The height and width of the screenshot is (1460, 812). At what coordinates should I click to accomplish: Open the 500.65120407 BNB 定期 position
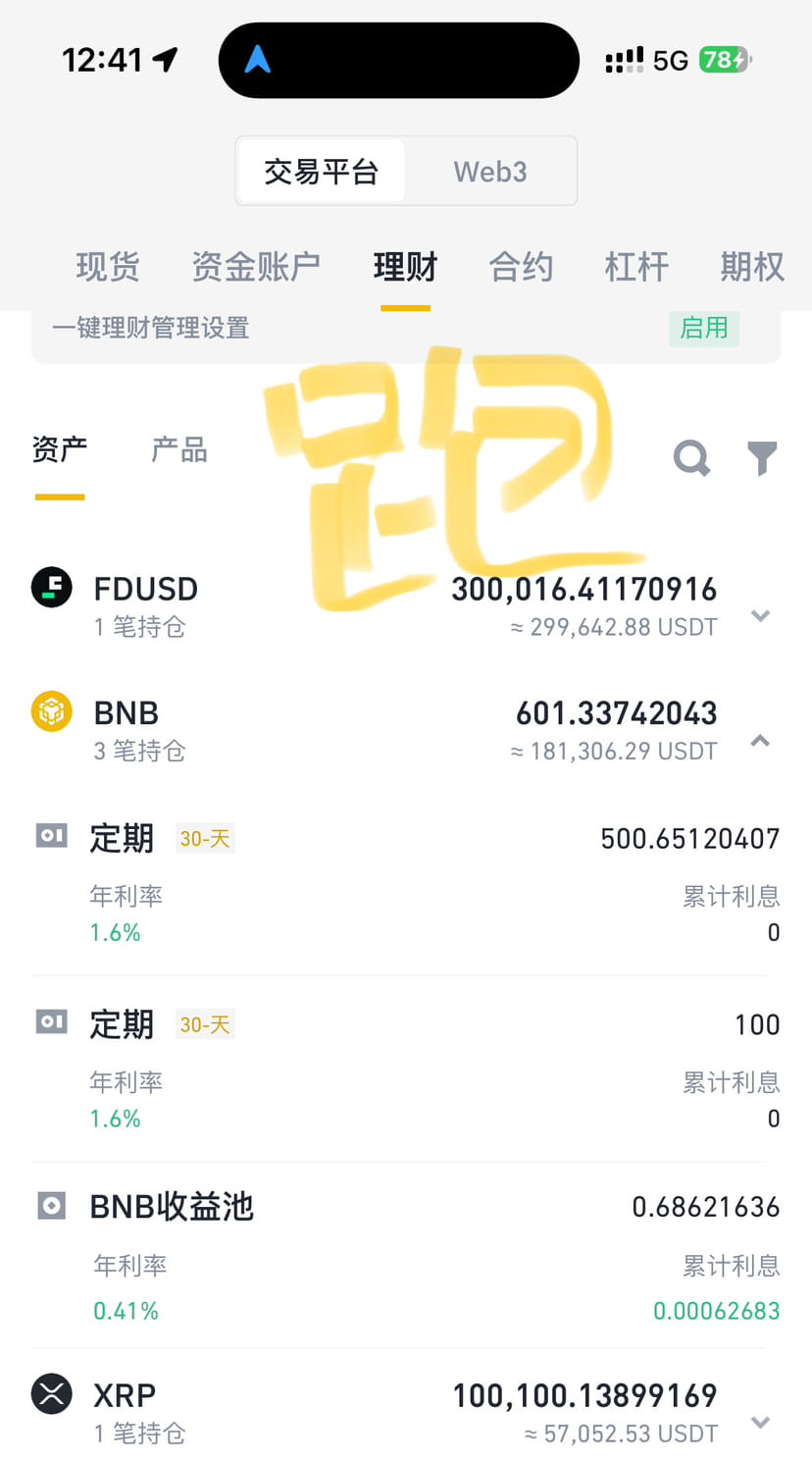[x=406, y=883]
